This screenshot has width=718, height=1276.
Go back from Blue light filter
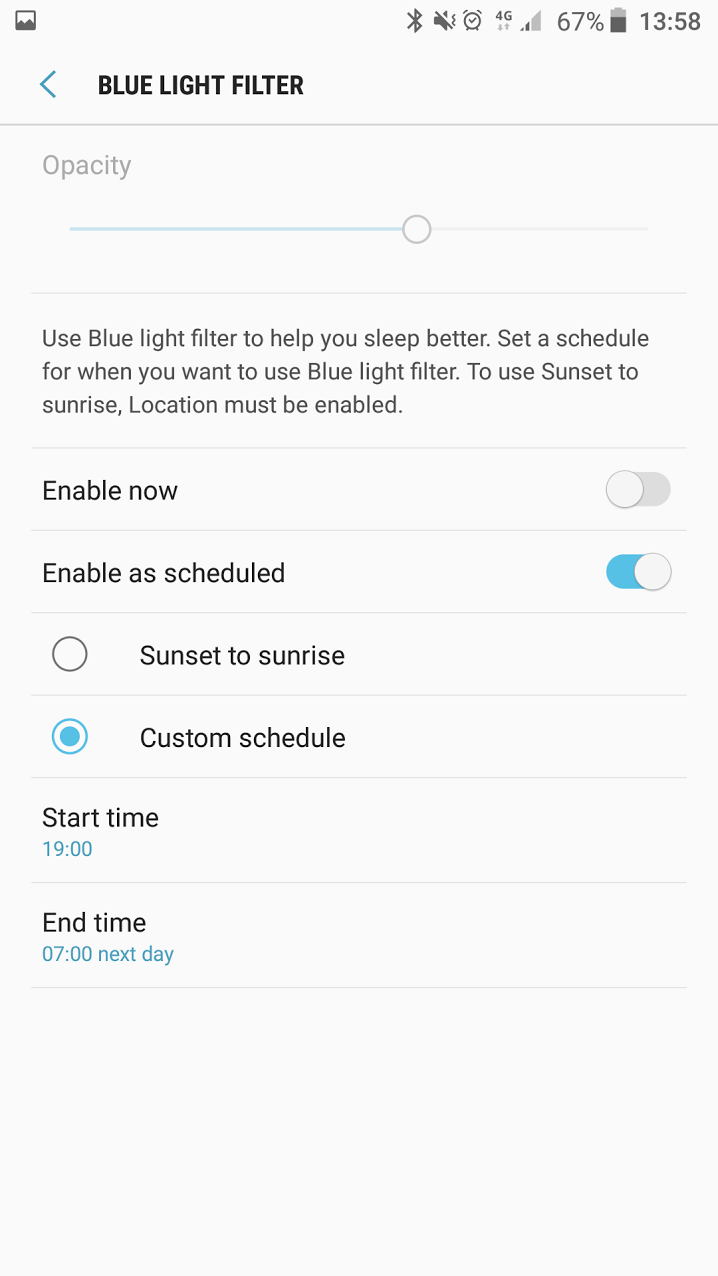(47, 85)
